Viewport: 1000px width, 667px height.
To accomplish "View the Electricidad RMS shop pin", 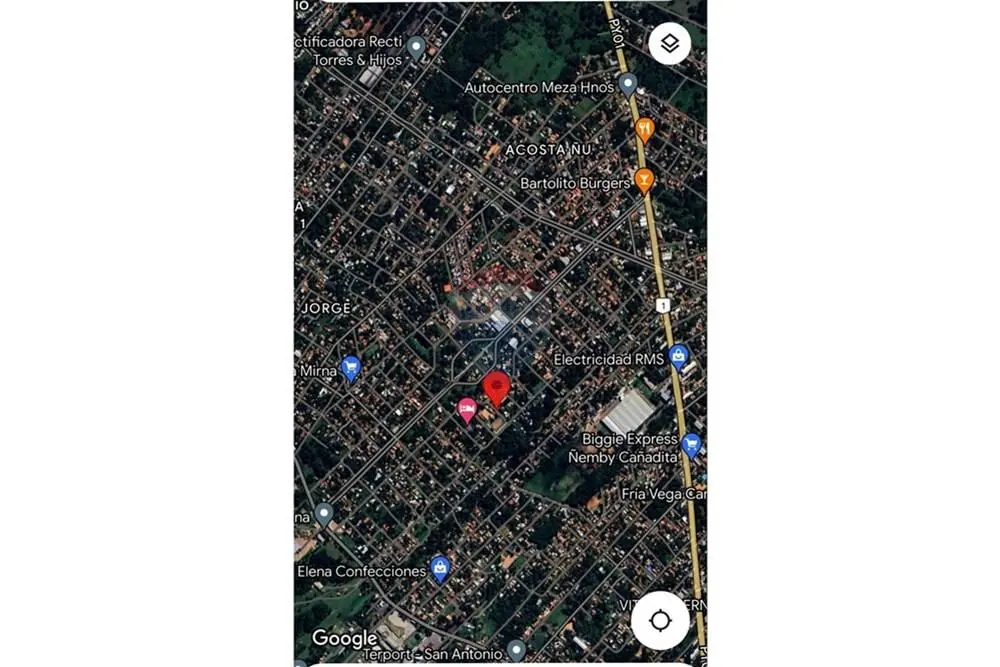I will tap(679, 356).
